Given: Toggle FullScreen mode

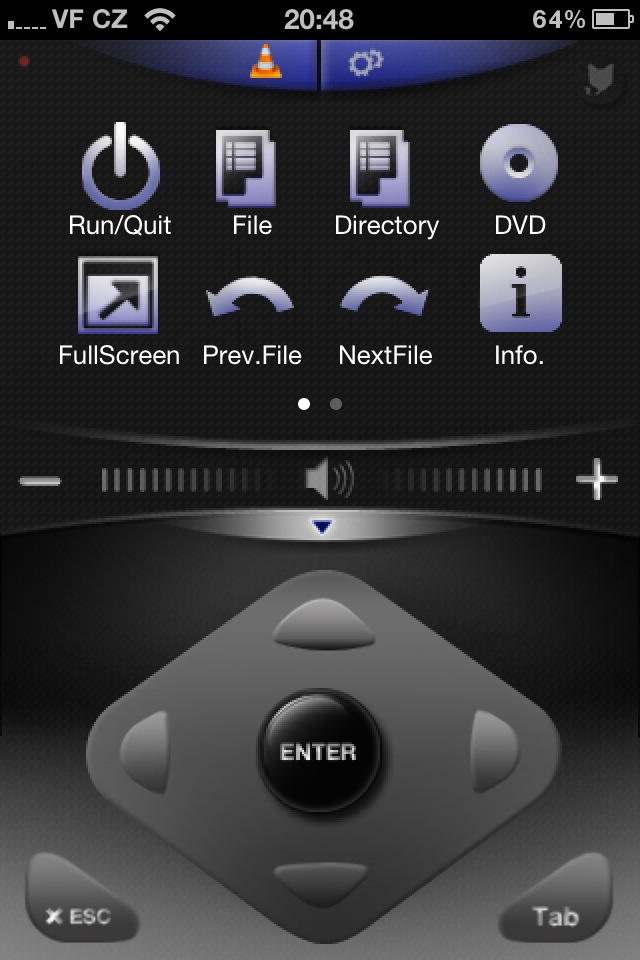Looking at the screenshot, I should (118, 296).
